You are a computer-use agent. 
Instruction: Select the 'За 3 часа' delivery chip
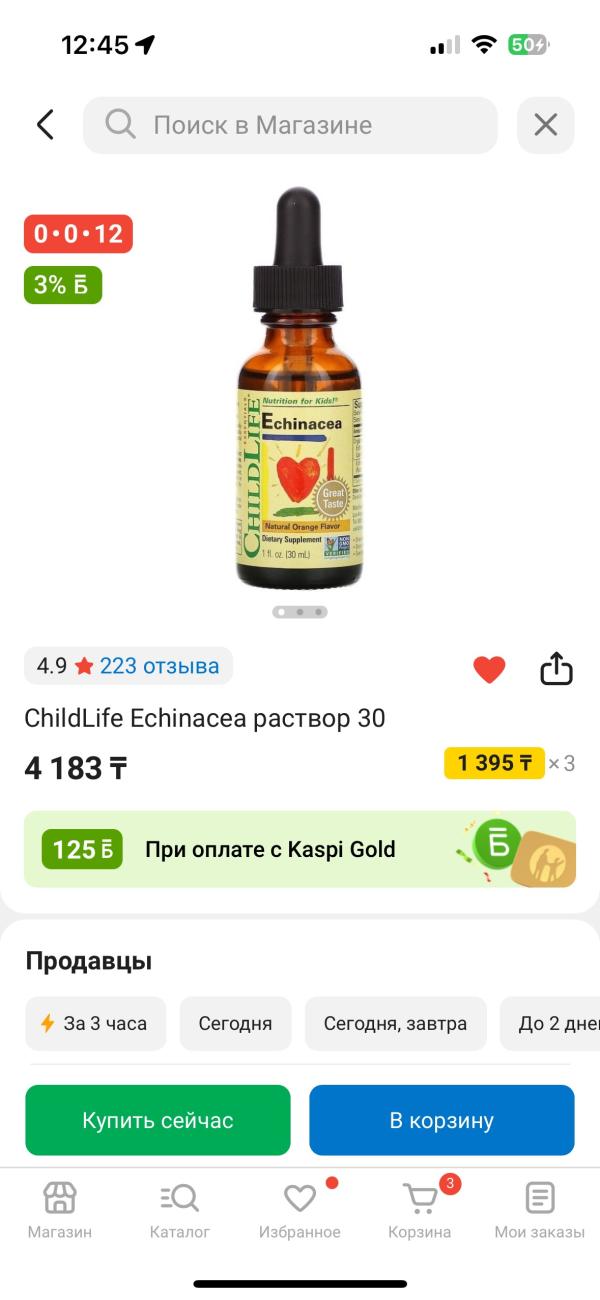coord(95,1023)
